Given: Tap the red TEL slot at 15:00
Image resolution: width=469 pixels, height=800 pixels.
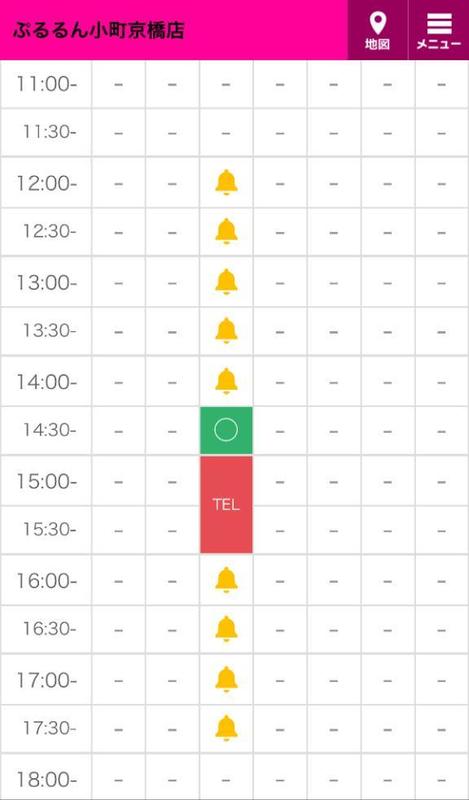Looking at the screenshot, I should (226, 505).
